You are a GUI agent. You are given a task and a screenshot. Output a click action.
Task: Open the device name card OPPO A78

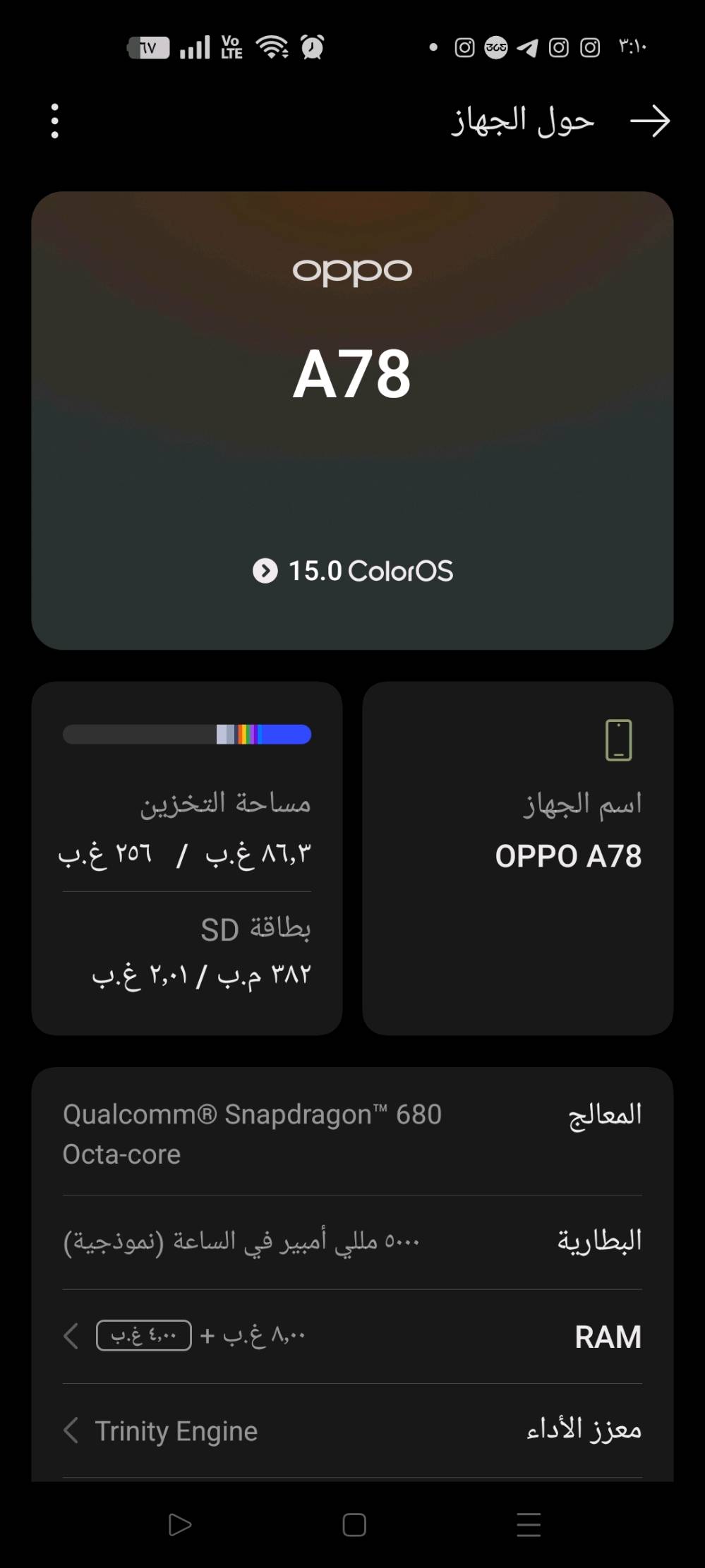click(x=517, y=857)
